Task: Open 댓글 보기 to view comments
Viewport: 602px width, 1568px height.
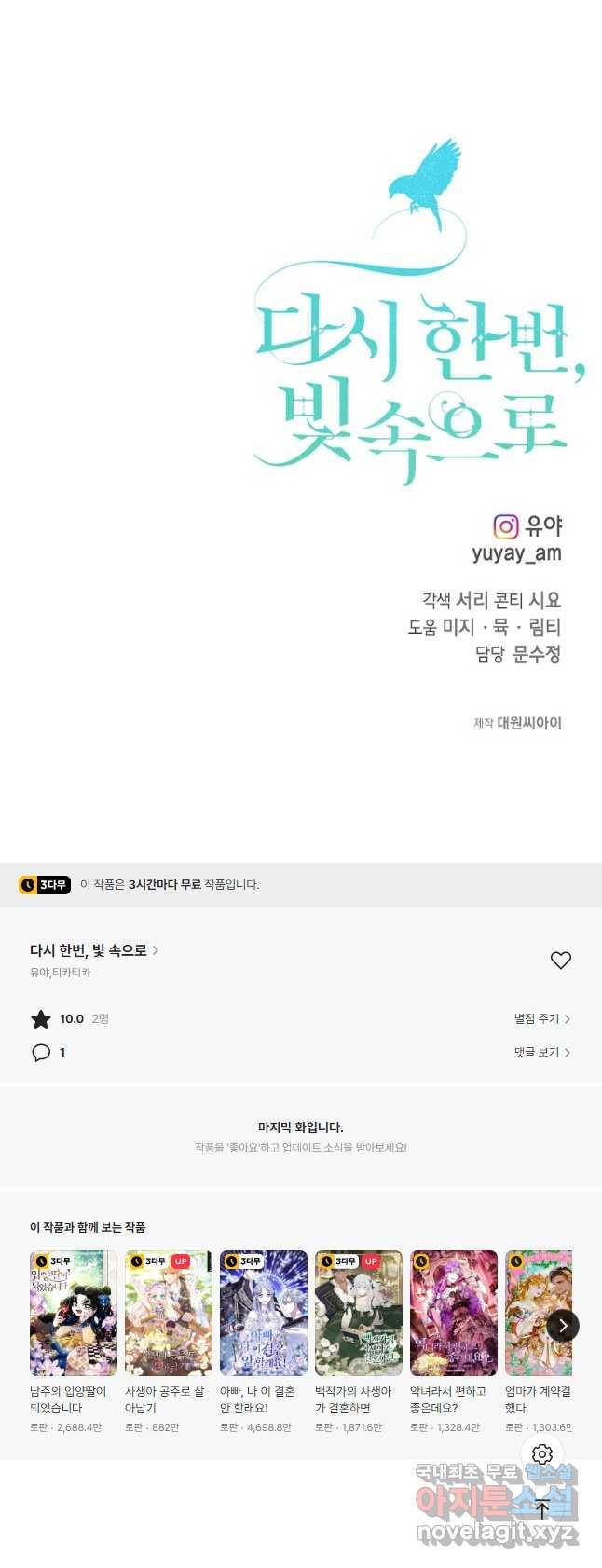Action: pyautogui.click(x=541, y=1053)
